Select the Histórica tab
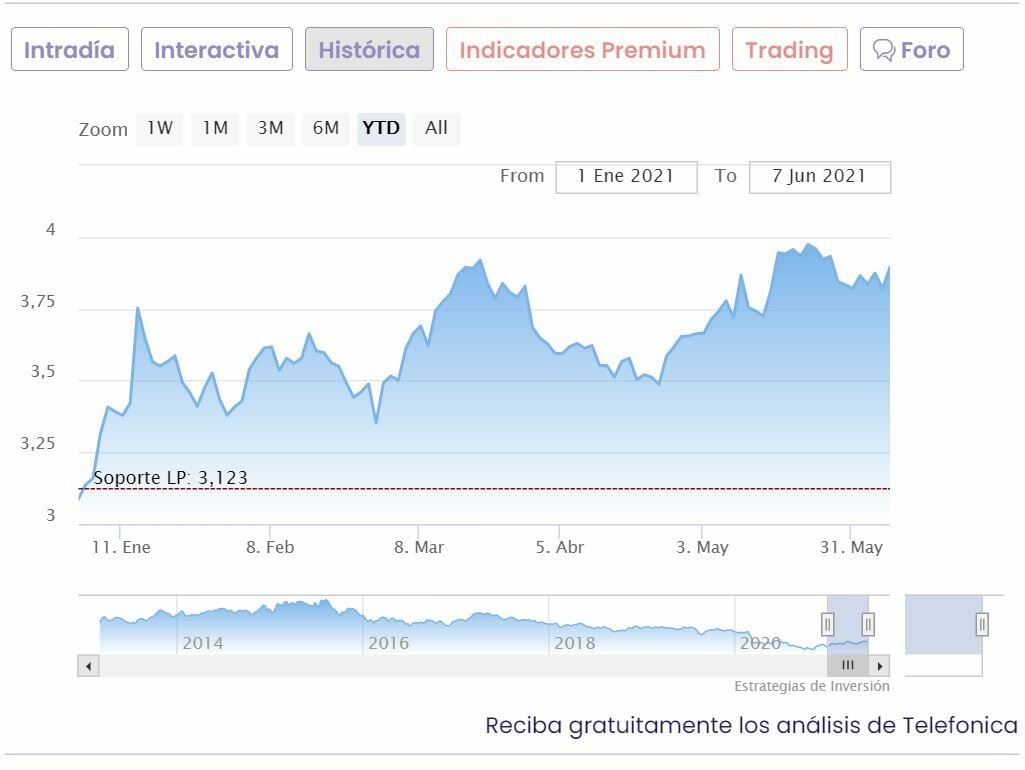Viewport: 1025px width, 770px height. coord(369,50)
